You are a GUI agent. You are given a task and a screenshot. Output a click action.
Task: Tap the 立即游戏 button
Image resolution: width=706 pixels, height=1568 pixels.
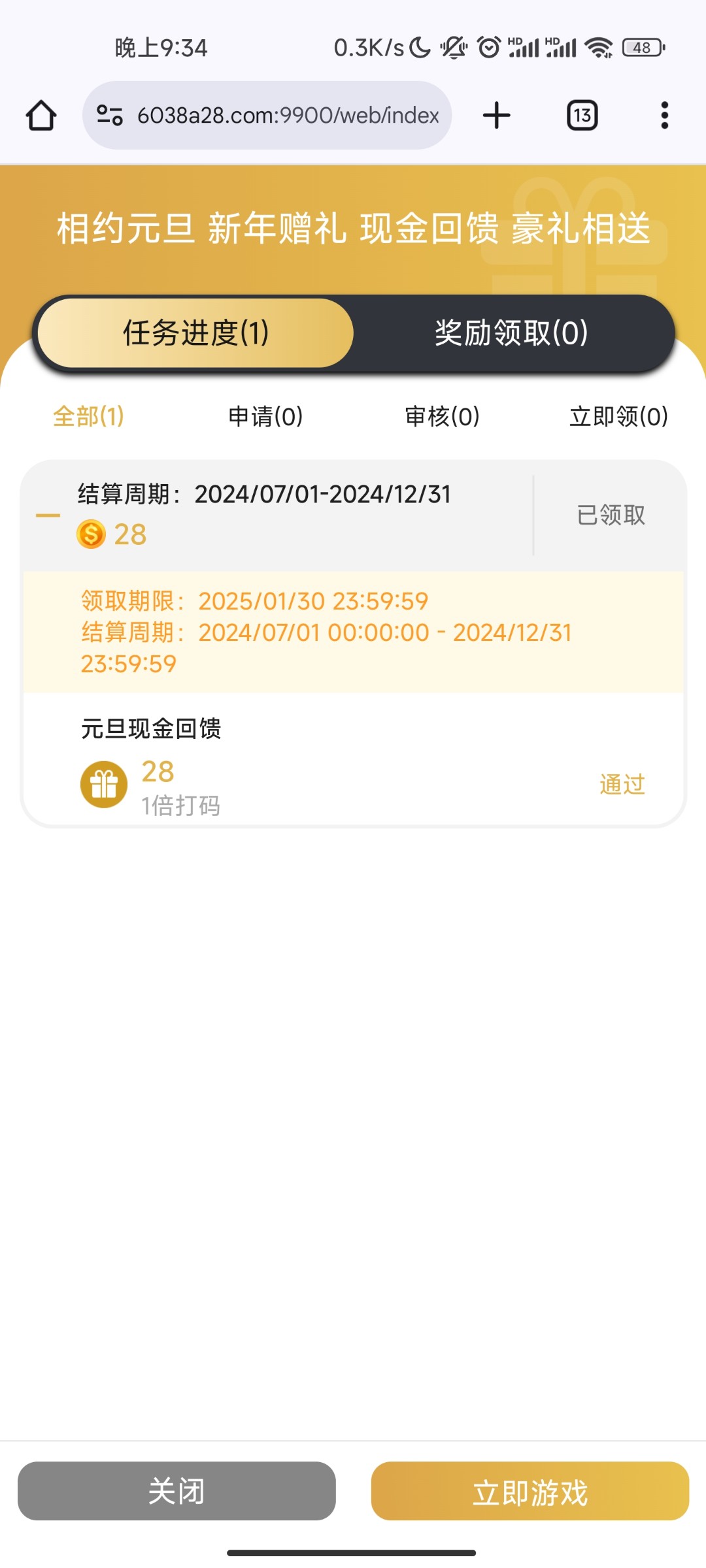[530, 1491]
